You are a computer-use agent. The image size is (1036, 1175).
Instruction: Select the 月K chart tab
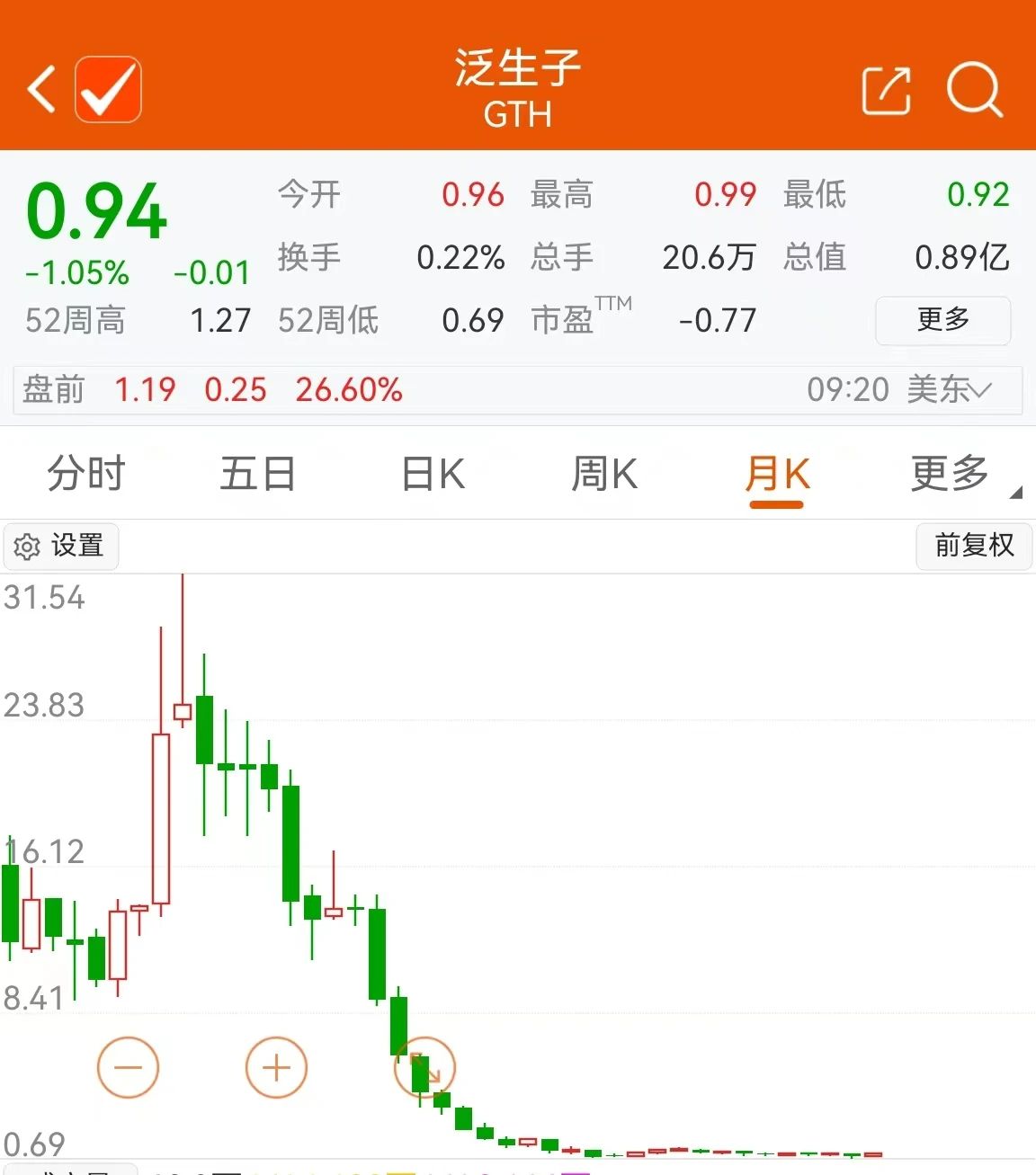tap(777, 474)
